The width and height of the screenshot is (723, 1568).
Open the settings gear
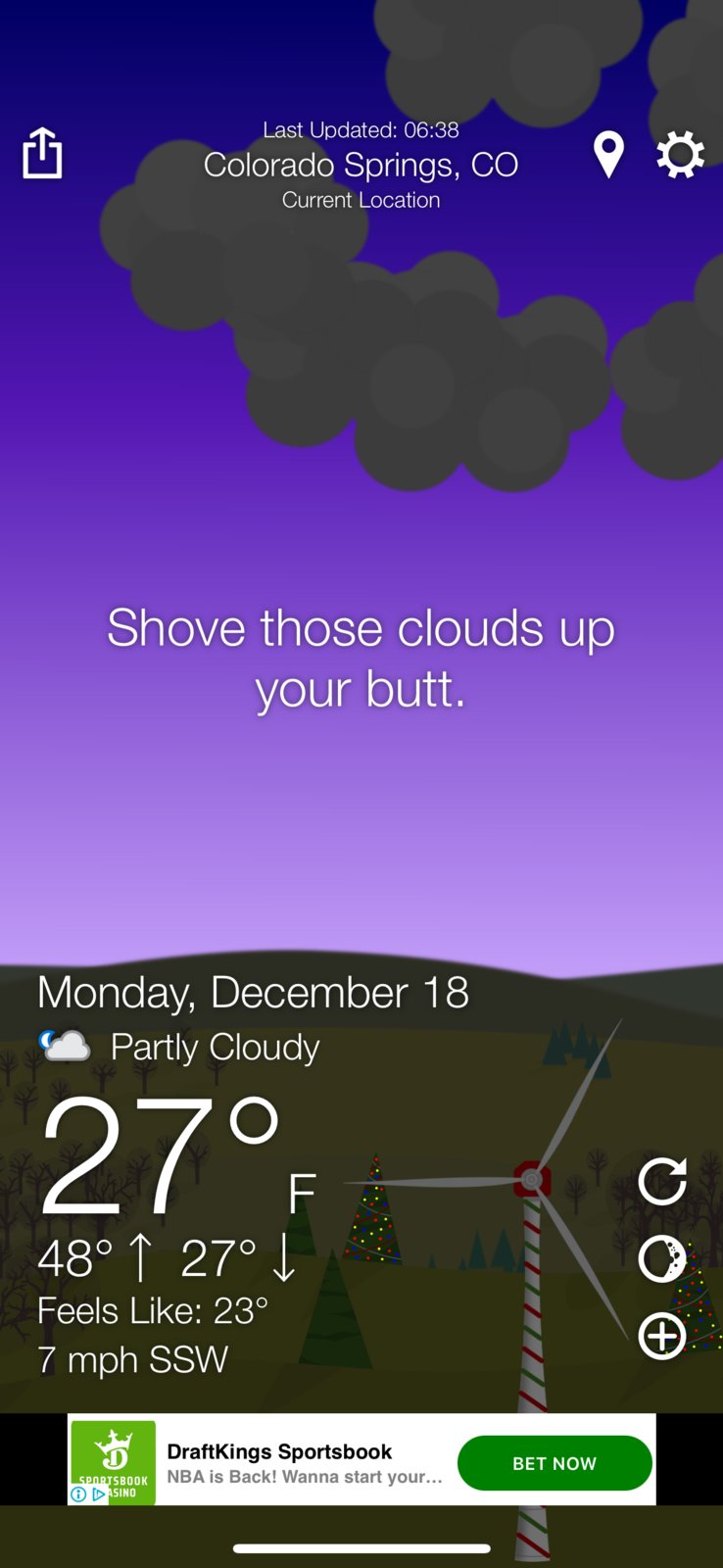(x=680, y=155)
